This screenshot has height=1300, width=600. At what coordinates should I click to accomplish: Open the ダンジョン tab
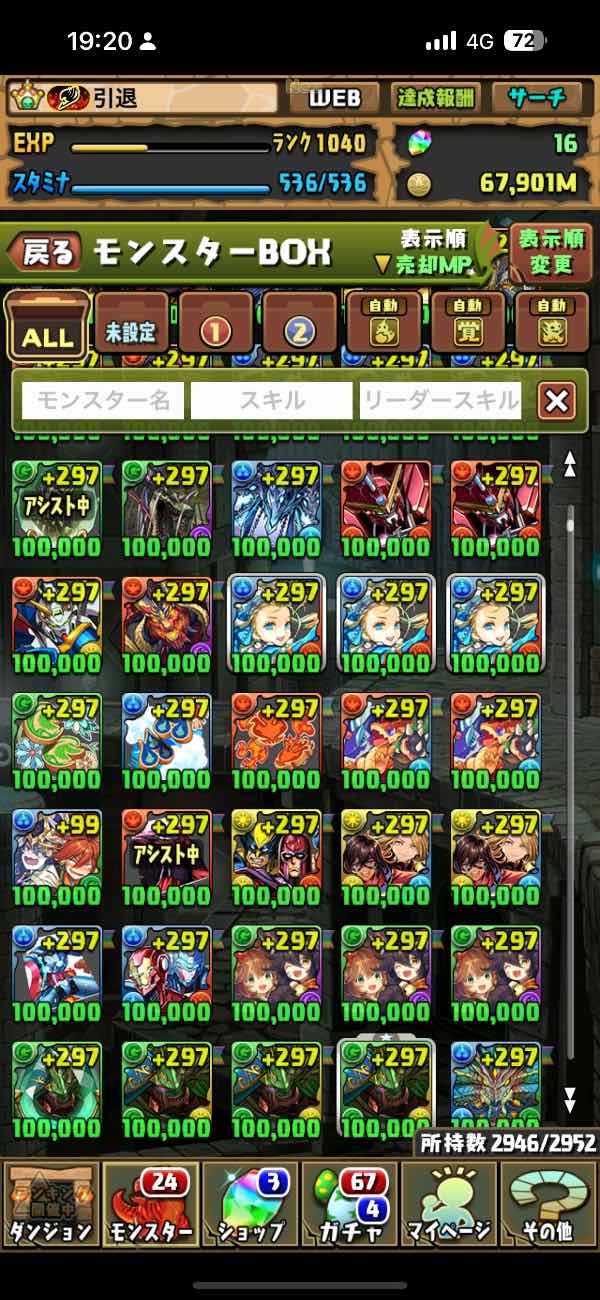pyautogui.click(x=50, y=1205)
